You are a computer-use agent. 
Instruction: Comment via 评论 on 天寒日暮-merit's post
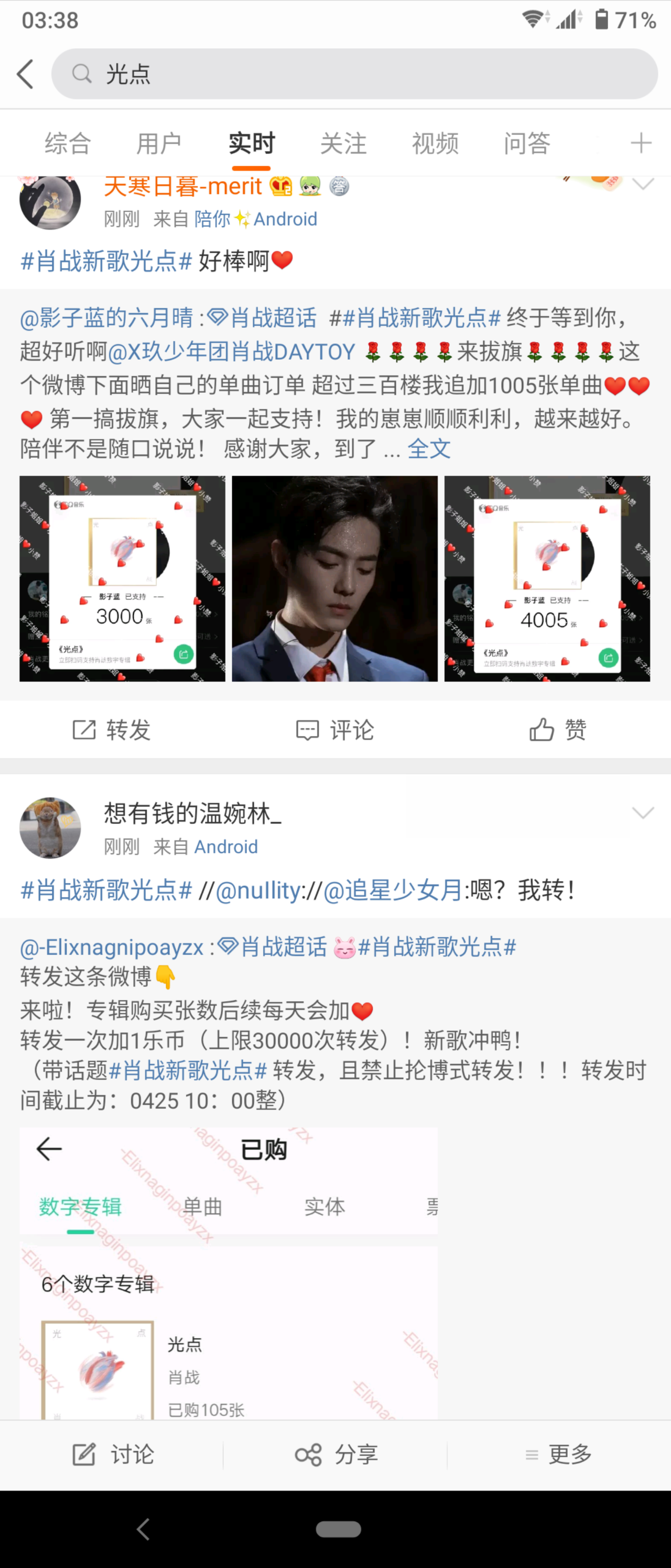[x=335, y=729]
